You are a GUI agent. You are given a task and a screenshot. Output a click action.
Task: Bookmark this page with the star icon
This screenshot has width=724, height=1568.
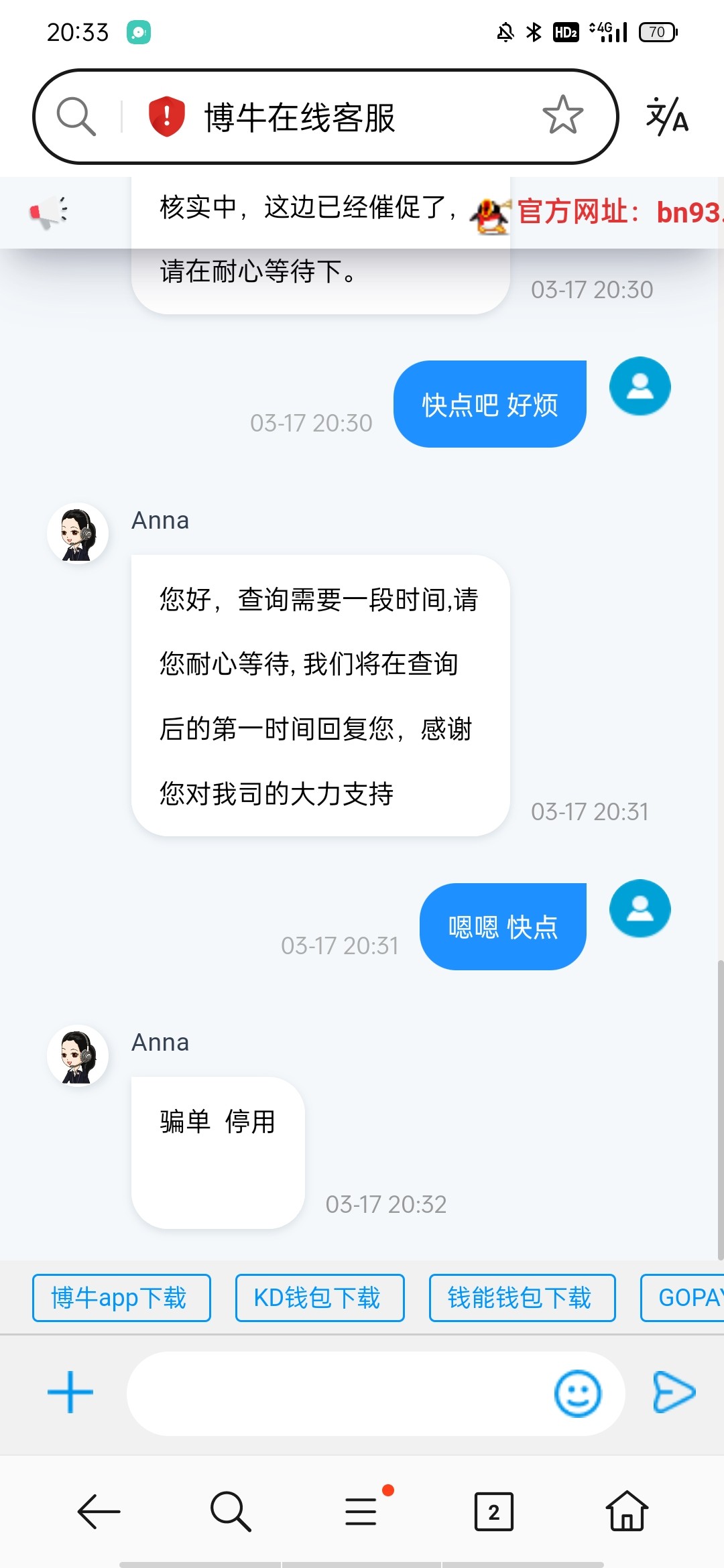click(562, 115)
